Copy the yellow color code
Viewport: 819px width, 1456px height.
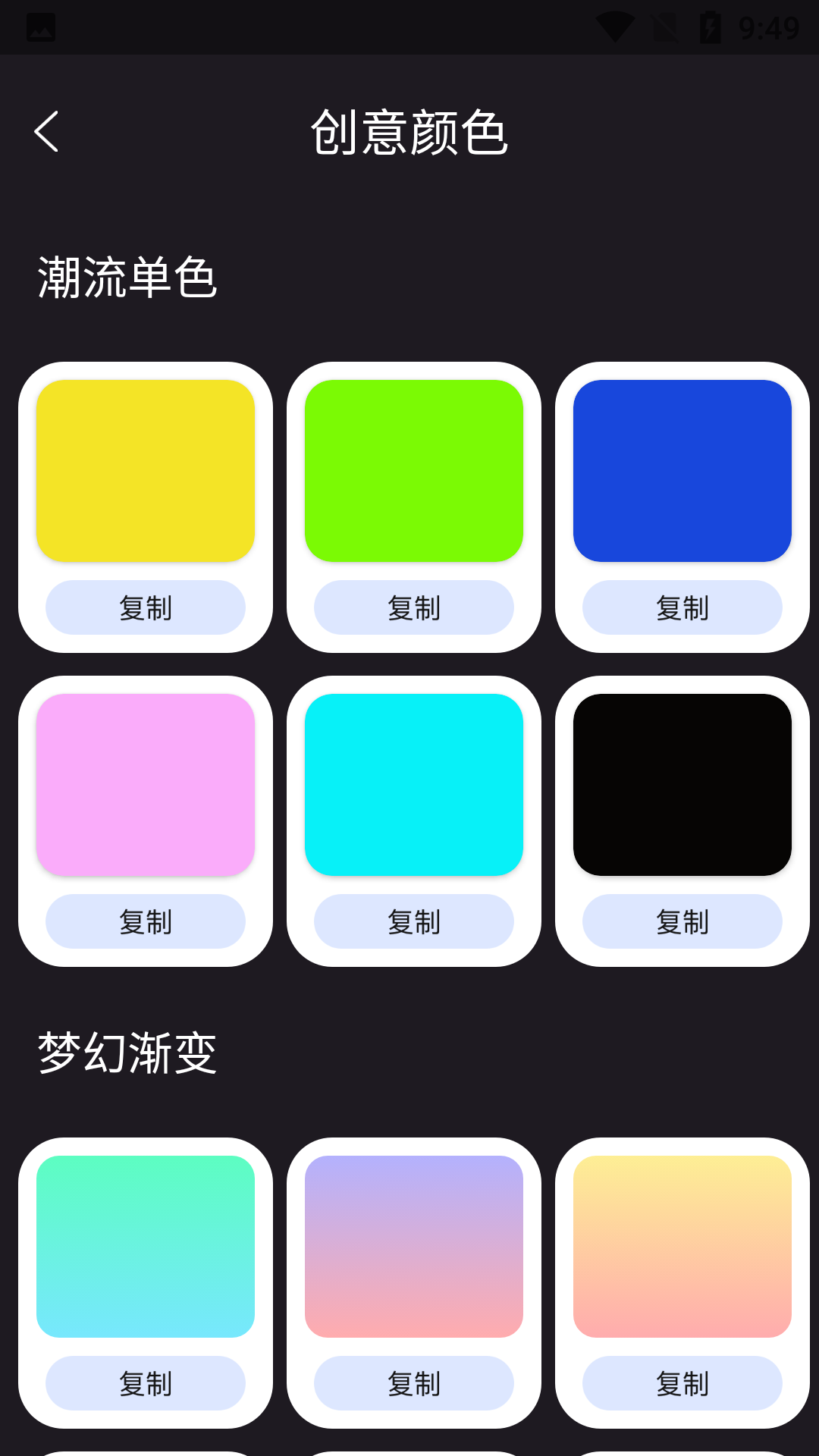click(146, 607)
